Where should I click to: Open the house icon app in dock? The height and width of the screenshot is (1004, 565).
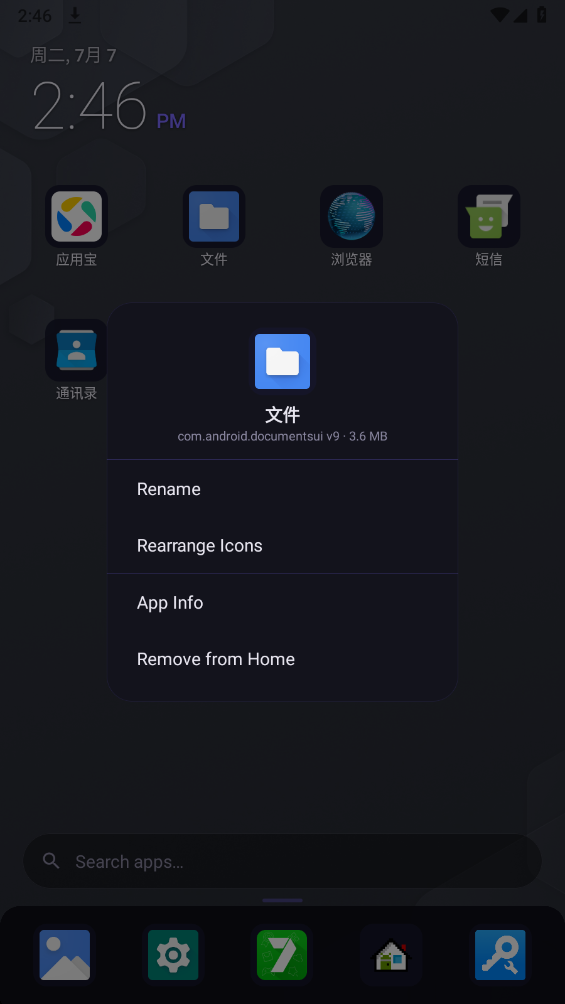coord(391,955)
